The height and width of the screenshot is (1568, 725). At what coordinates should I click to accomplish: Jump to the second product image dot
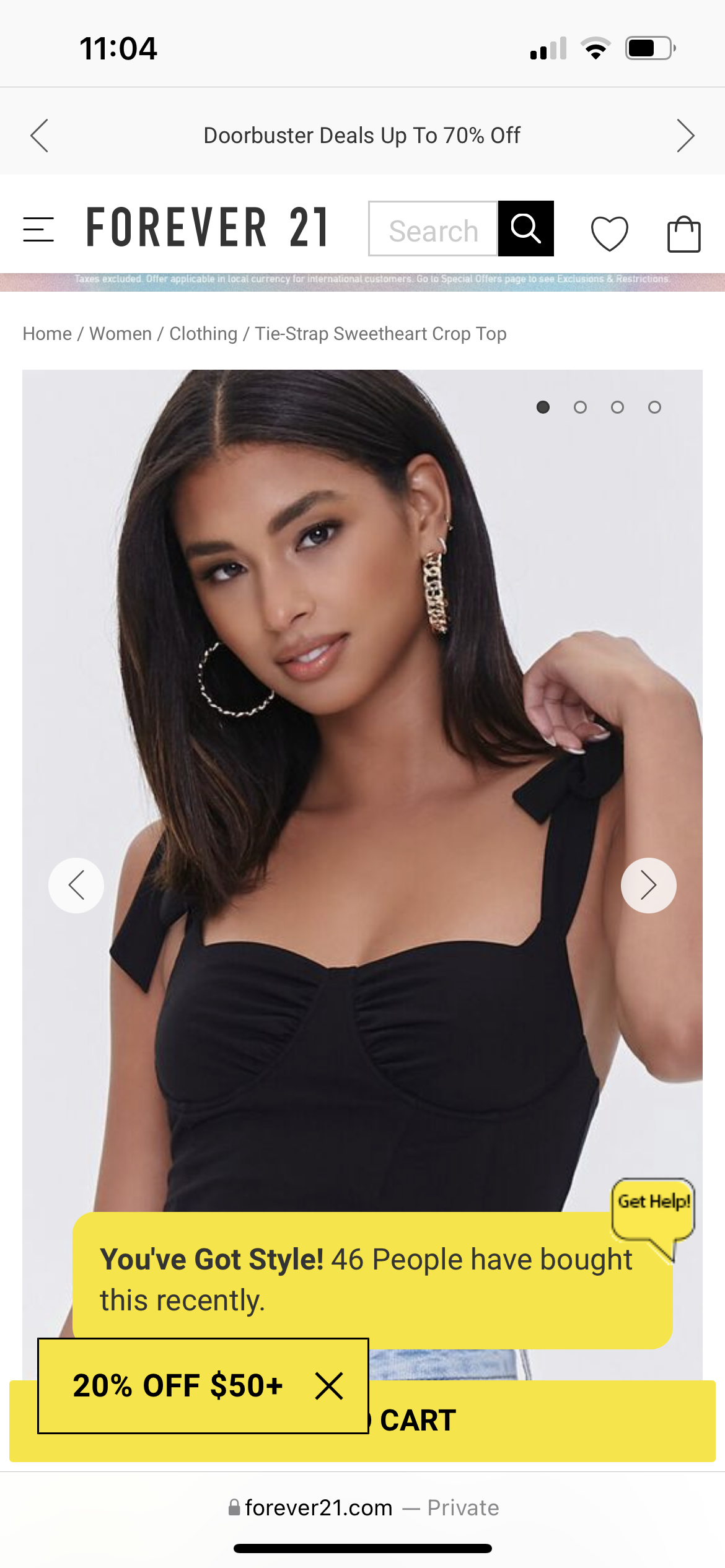[x=580, y=407]
